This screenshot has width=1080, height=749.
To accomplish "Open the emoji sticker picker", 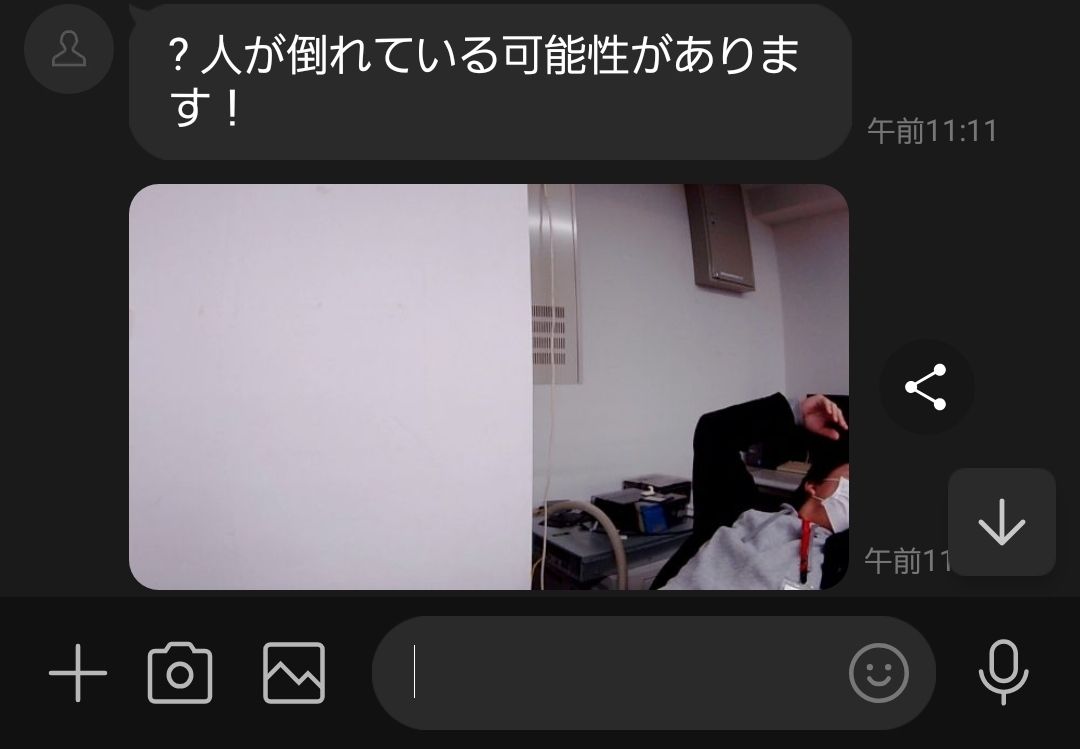I will [878, 673].
